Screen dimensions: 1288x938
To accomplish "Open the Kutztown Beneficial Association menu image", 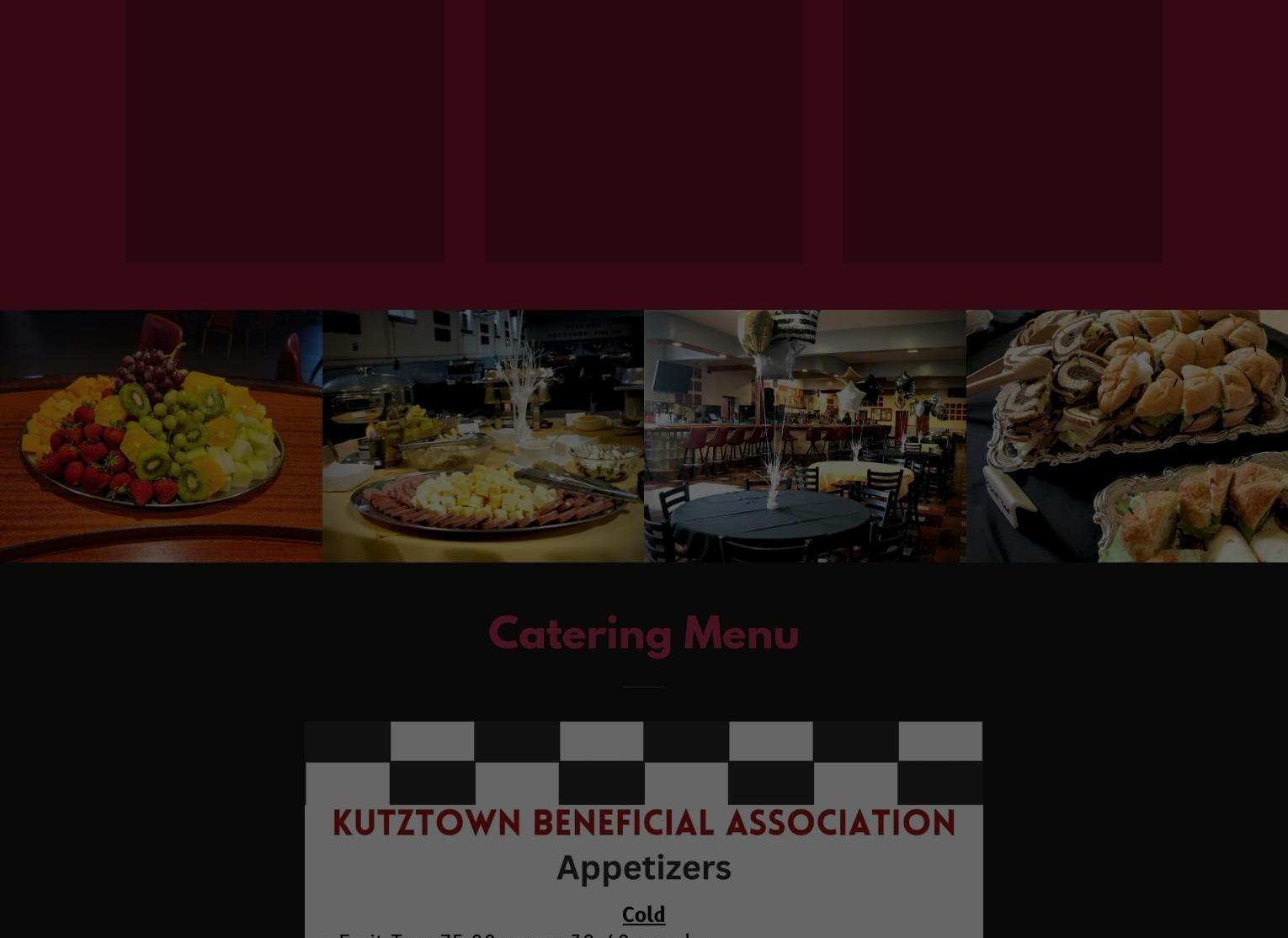I will pos(643,829).
